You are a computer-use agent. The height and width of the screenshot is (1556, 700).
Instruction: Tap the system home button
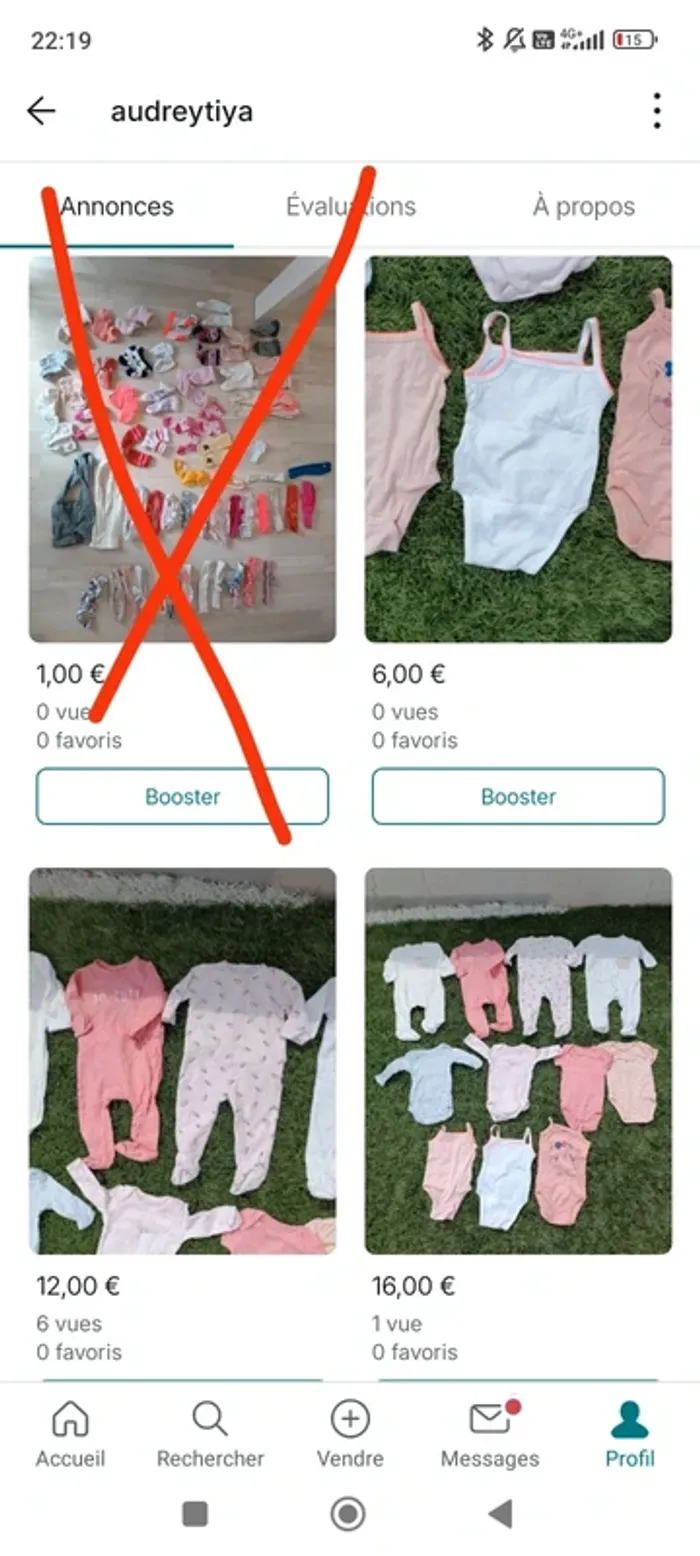pos(348,1514)
